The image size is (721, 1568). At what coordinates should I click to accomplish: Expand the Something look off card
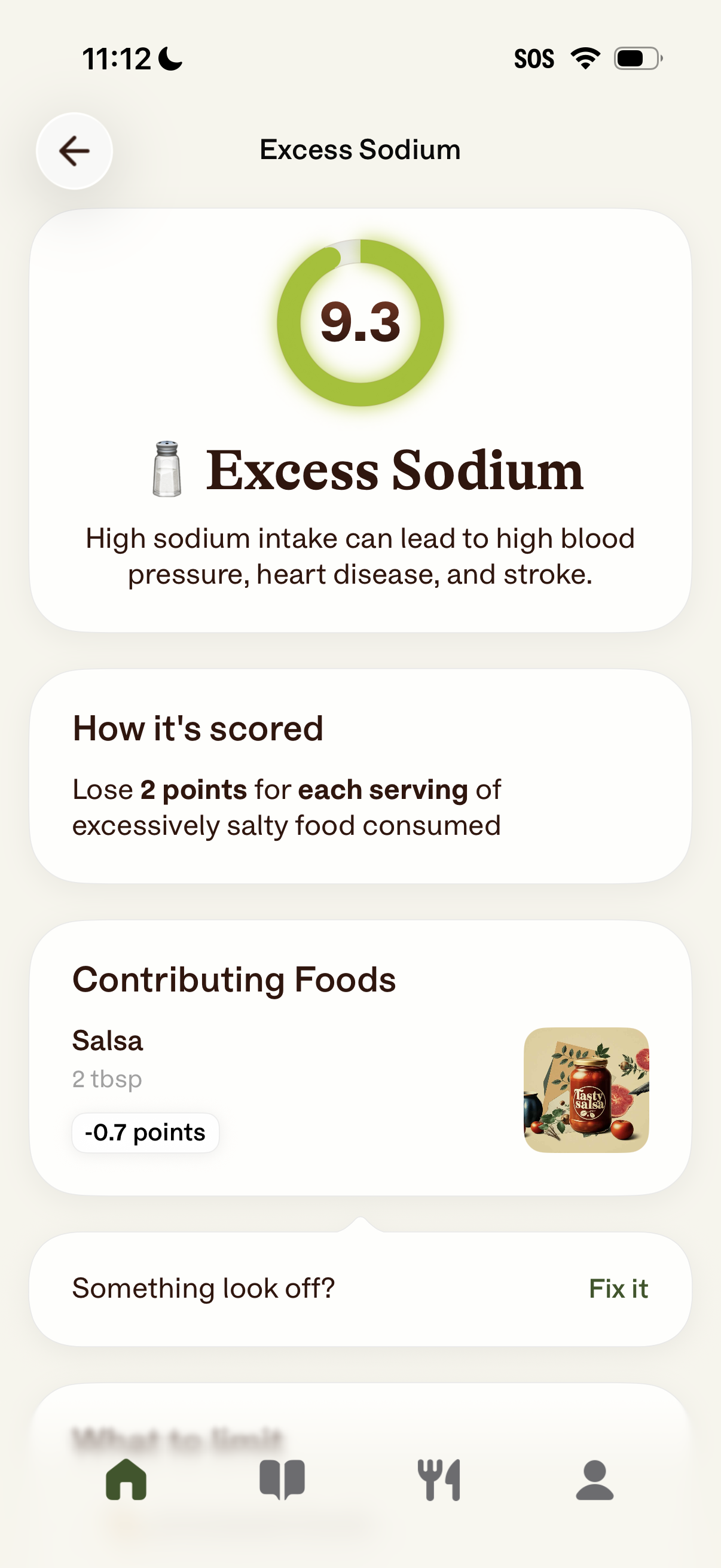(x=360, y=1288)
